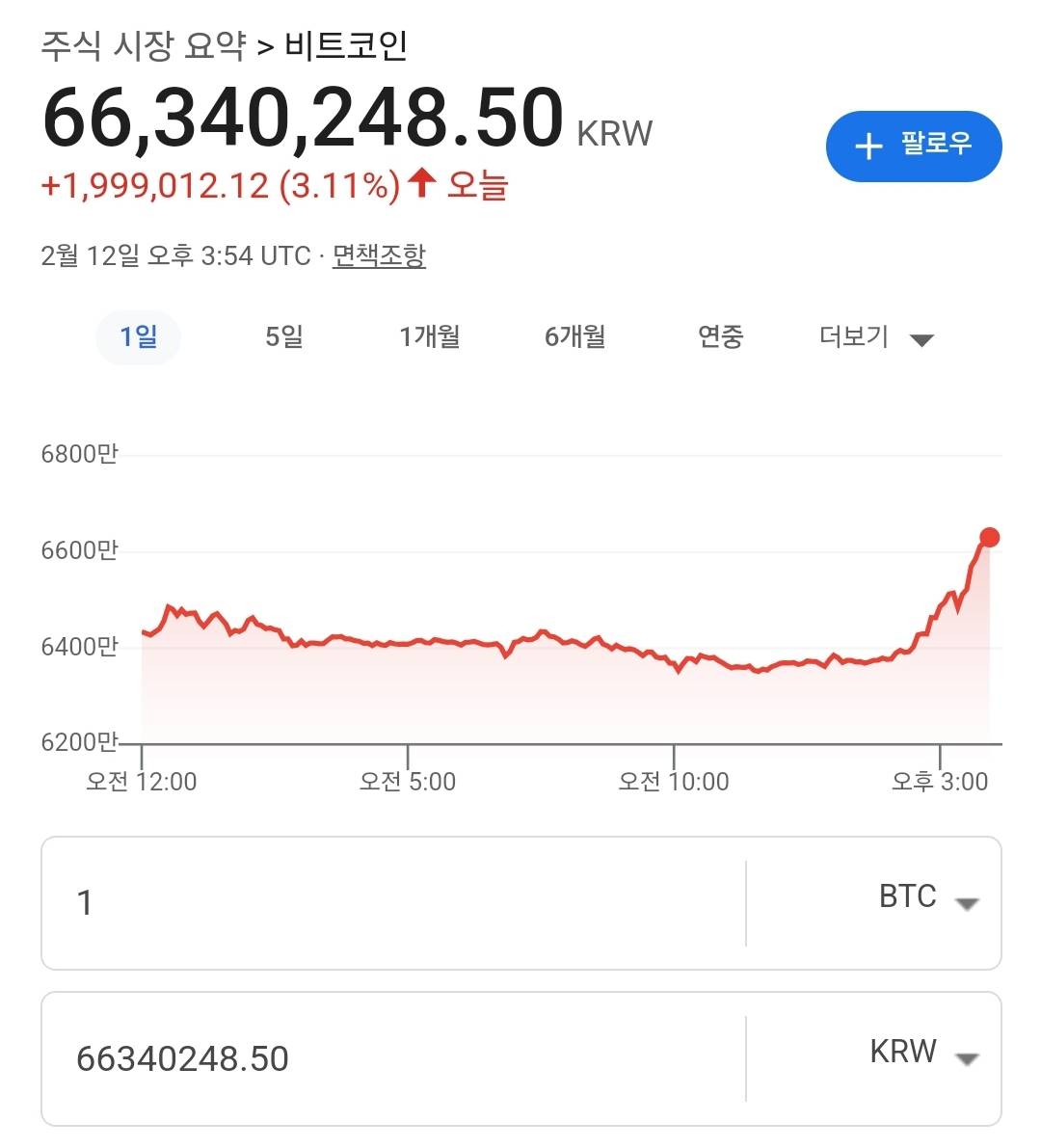Click the dropdown arrow beside 더보기
The image size is (1041, 1148).
tap(922, 339)
